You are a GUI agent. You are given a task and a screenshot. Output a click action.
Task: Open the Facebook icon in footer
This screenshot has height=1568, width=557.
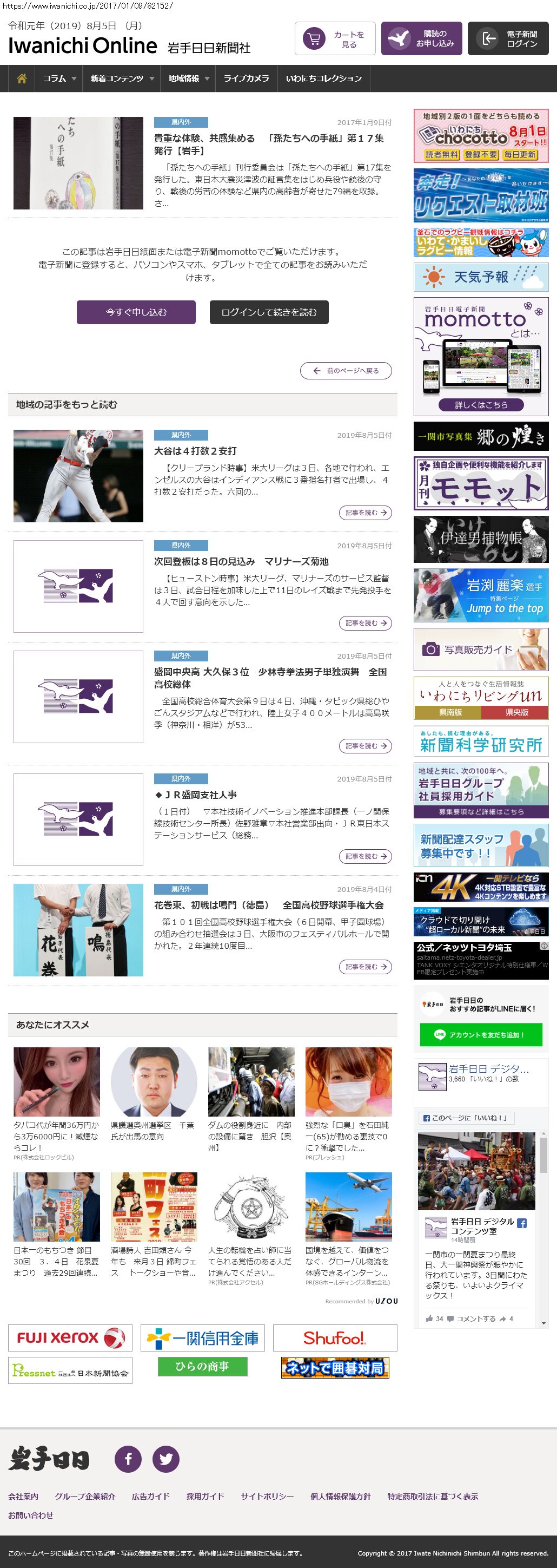[128, 1459]
